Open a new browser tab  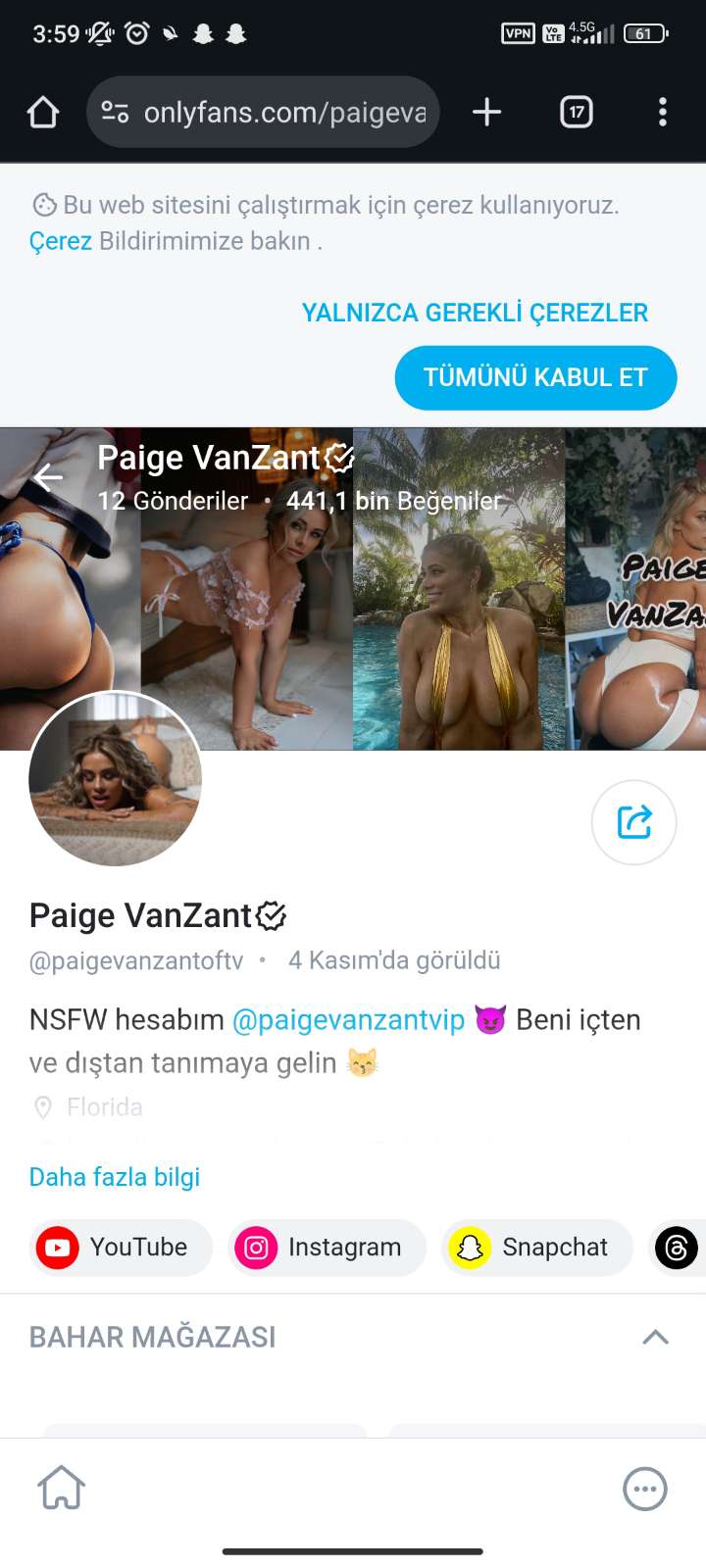coord(486,112)
